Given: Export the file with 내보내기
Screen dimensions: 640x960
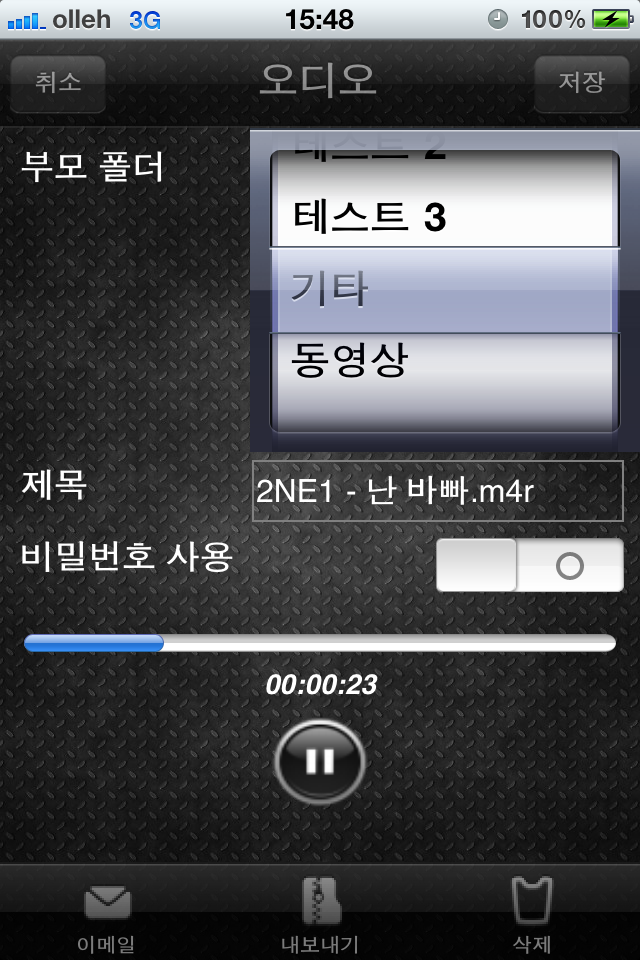Looking at the screenshot, I should pyautogui.click(x=320, y=916).
